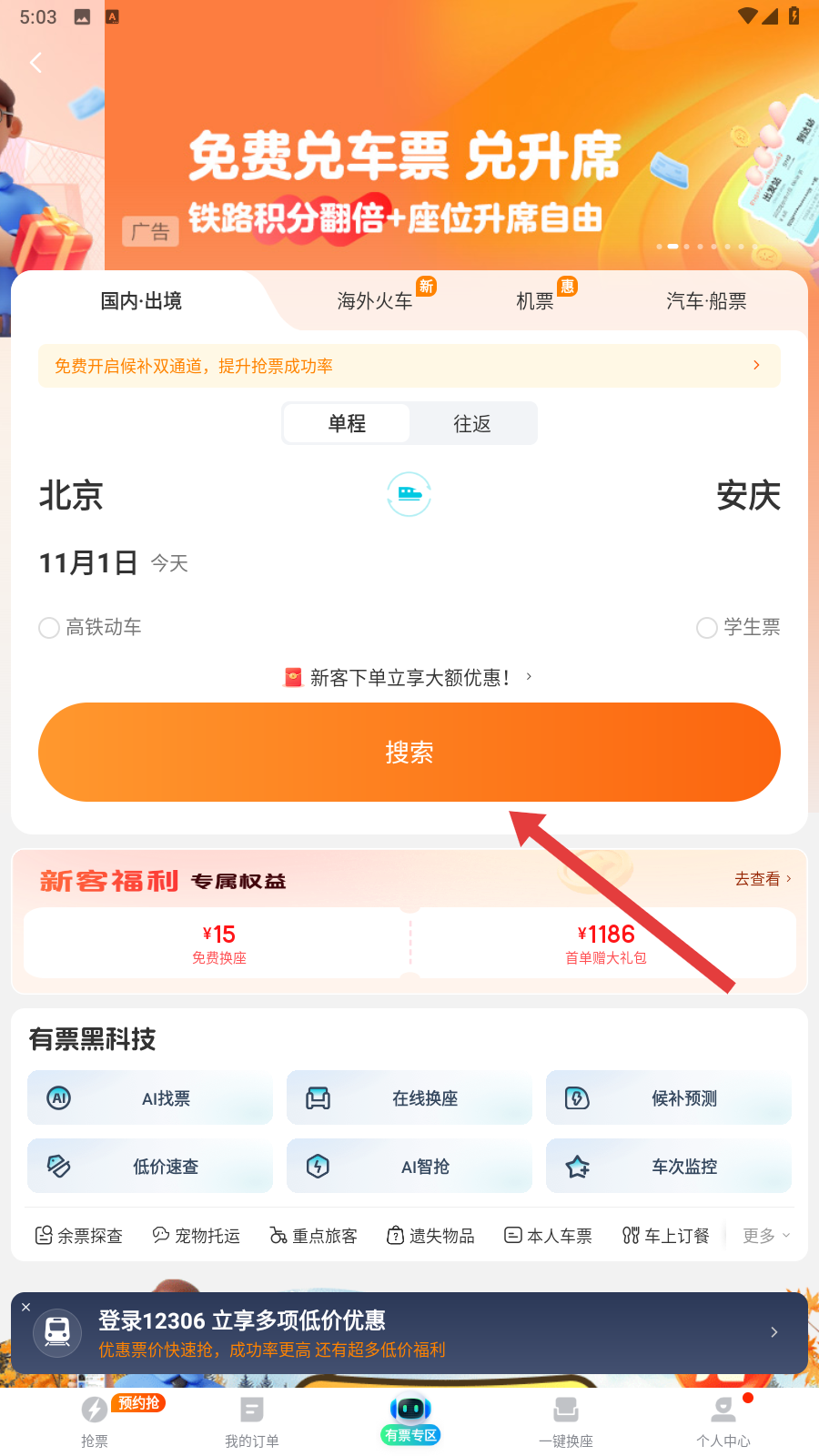Switch to the 我的订单 tab

click(x=252, y=1421)
